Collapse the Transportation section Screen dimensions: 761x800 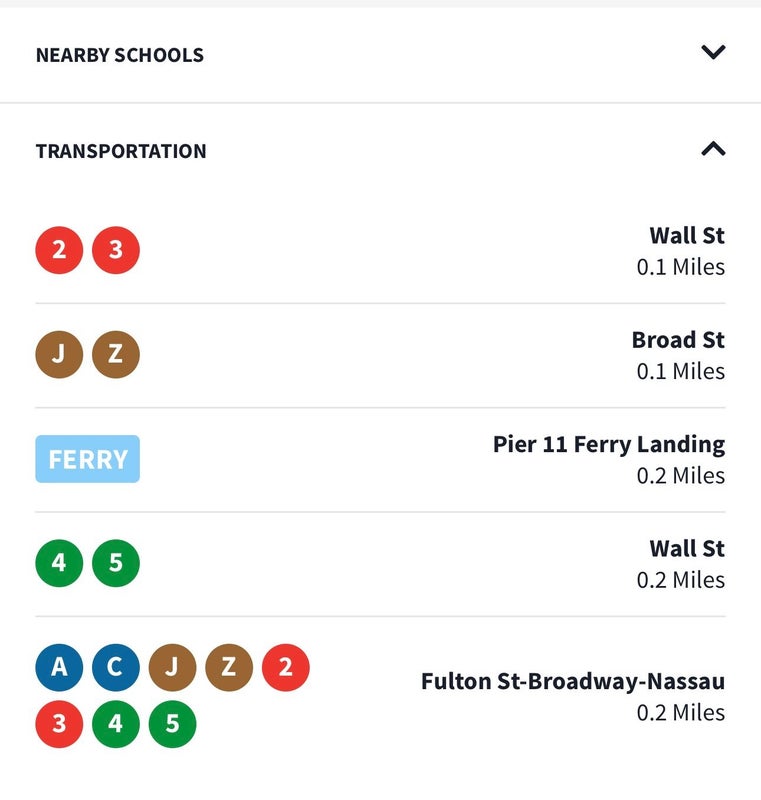712,150
